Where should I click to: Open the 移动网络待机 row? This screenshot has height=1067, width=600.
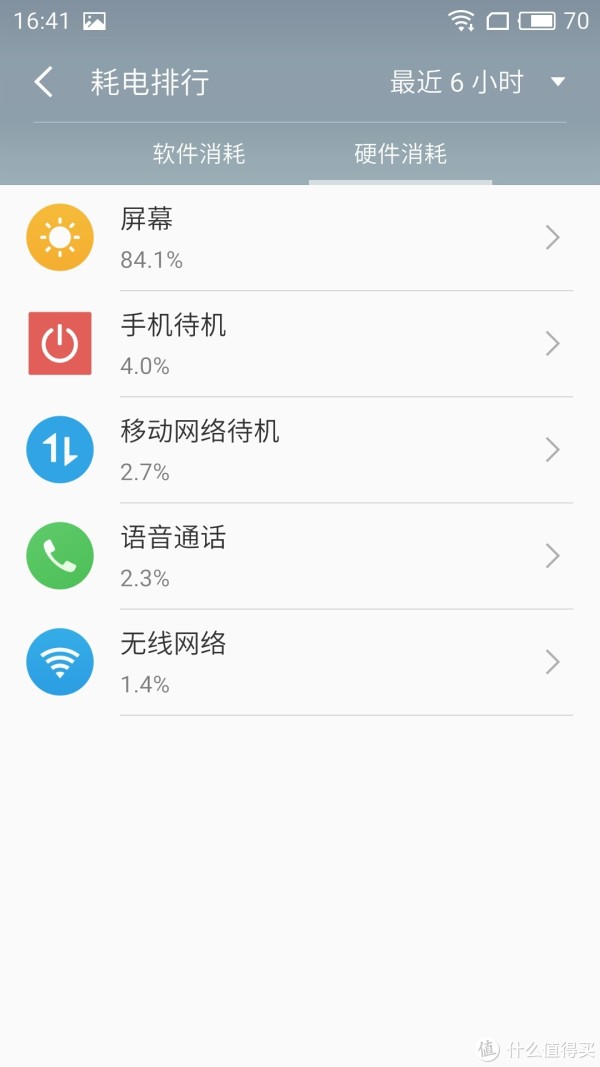[x=300, y=450]
